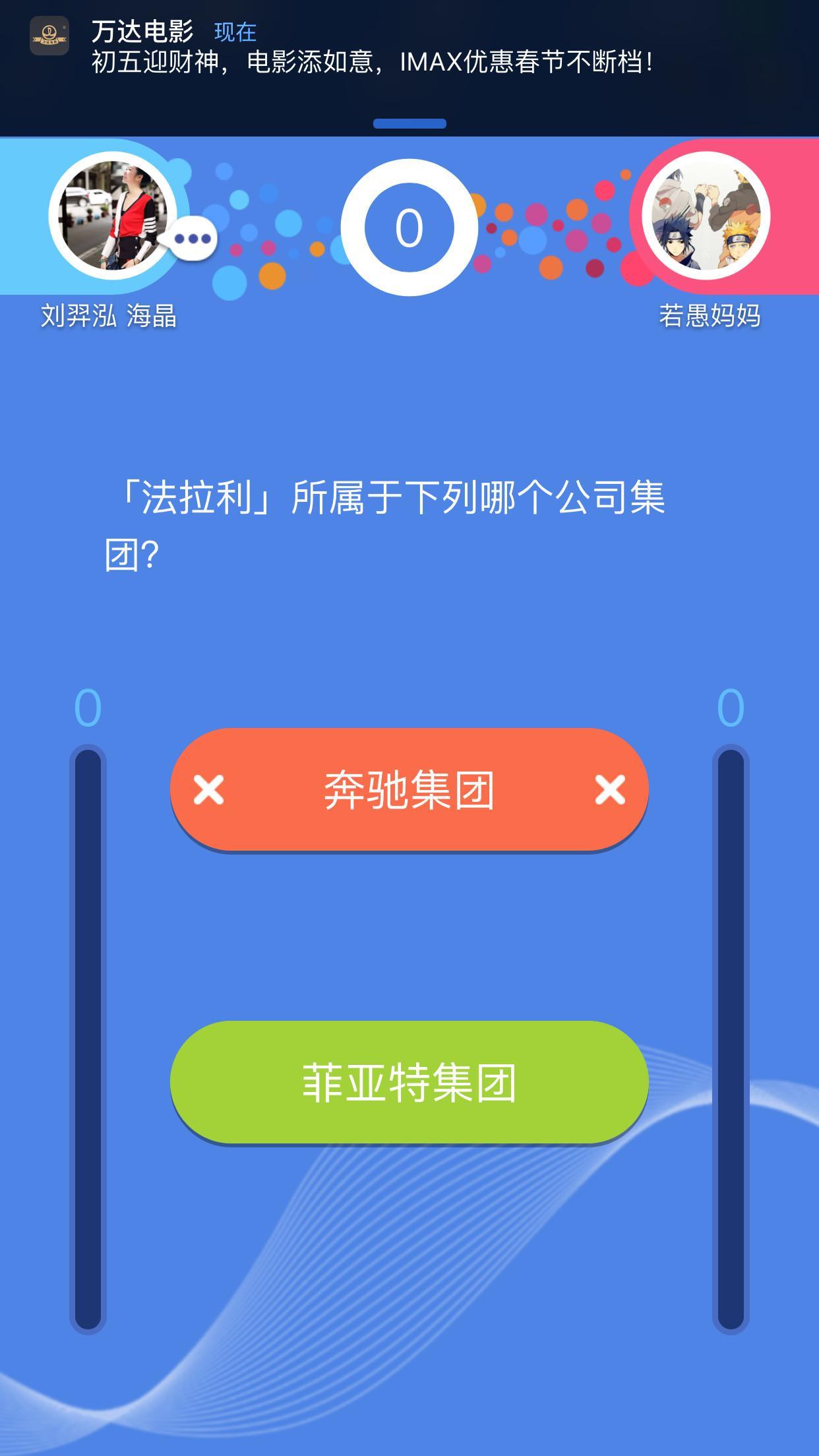The width and height of the screenshot is (819, 1456).
Task: Open the chat bubble beside 刘羿泓 海晶's avatar
Action: coord(192,239)
